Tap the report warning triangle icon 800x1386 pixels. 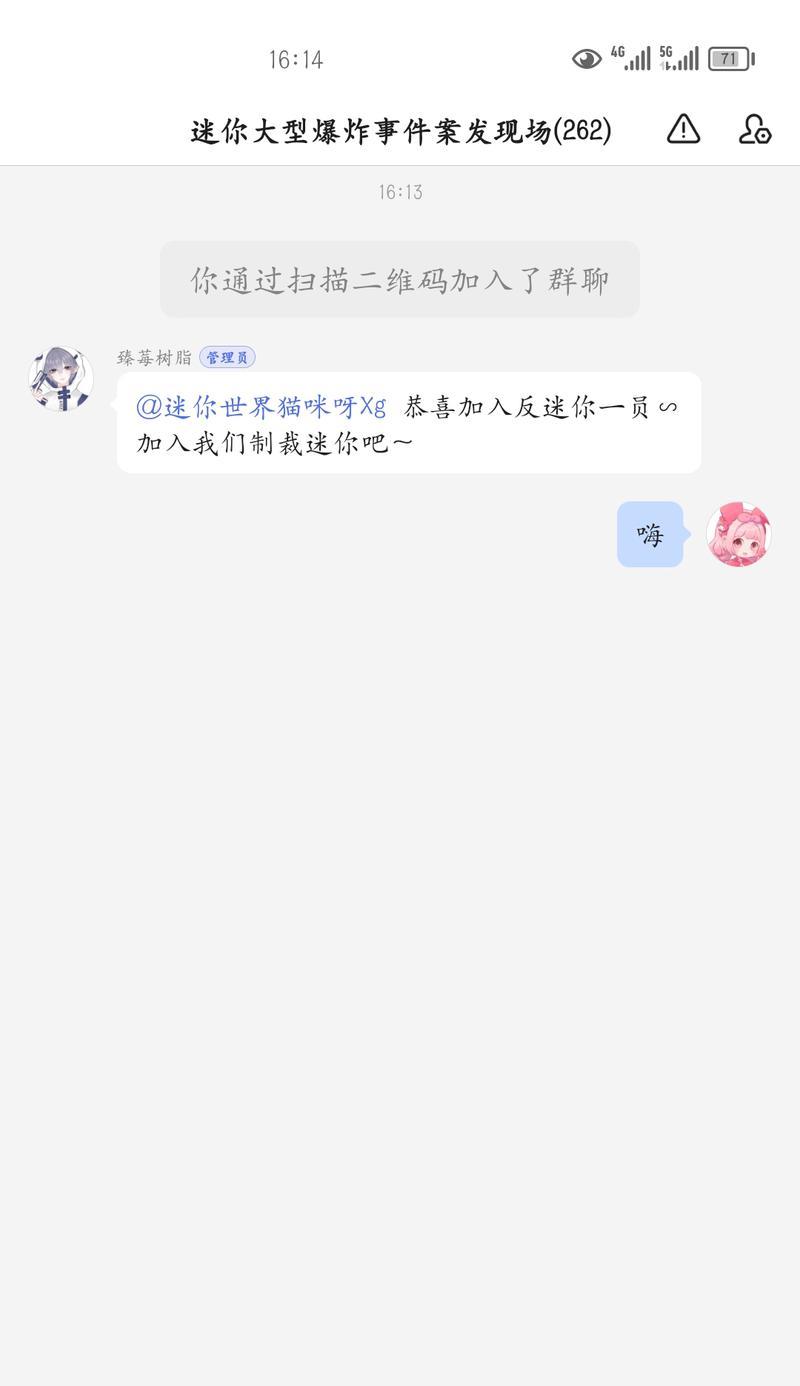point(683,129)
